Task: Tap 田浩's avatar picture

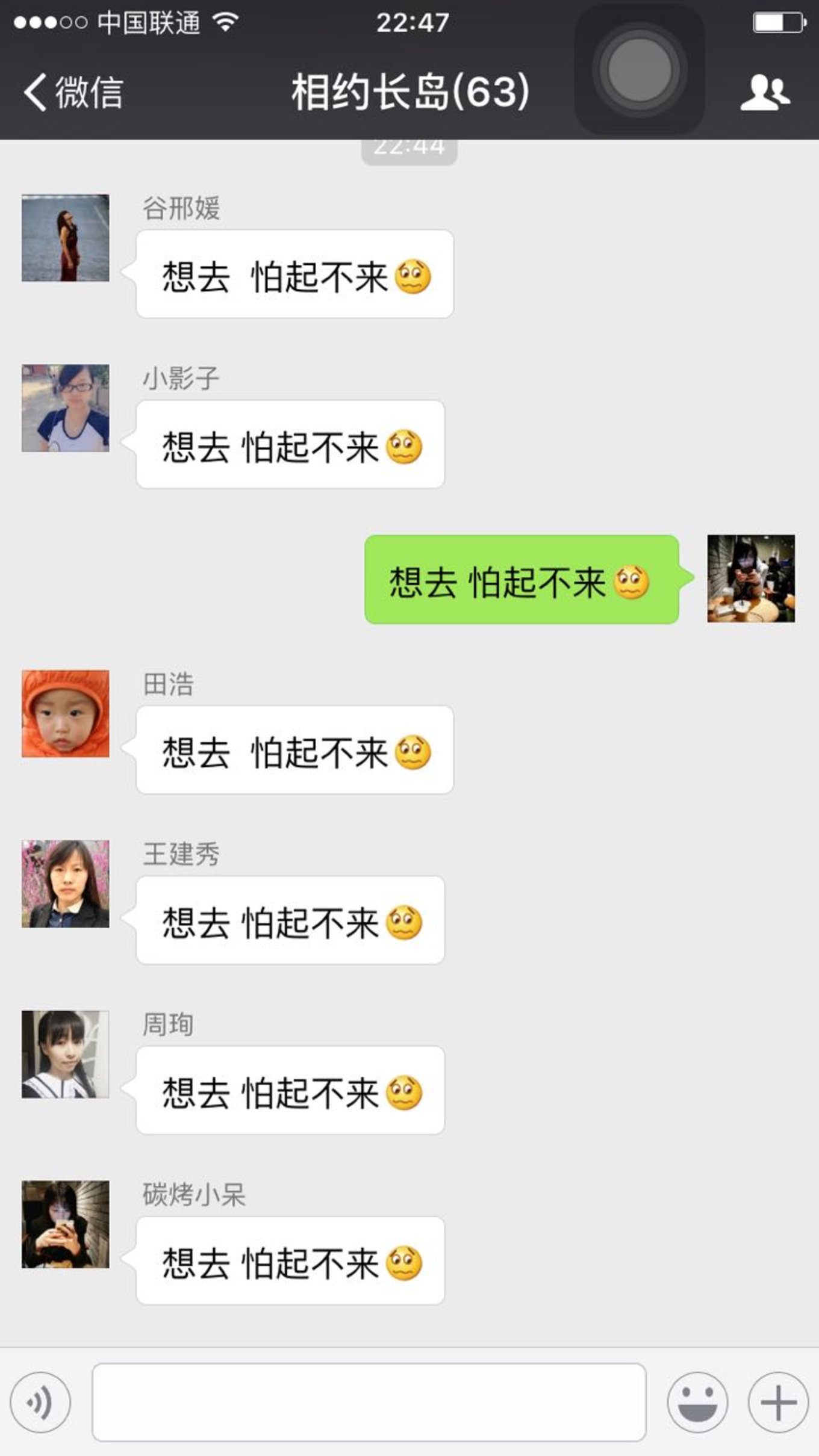Action: pyautogui.click(x=66, y=713)
